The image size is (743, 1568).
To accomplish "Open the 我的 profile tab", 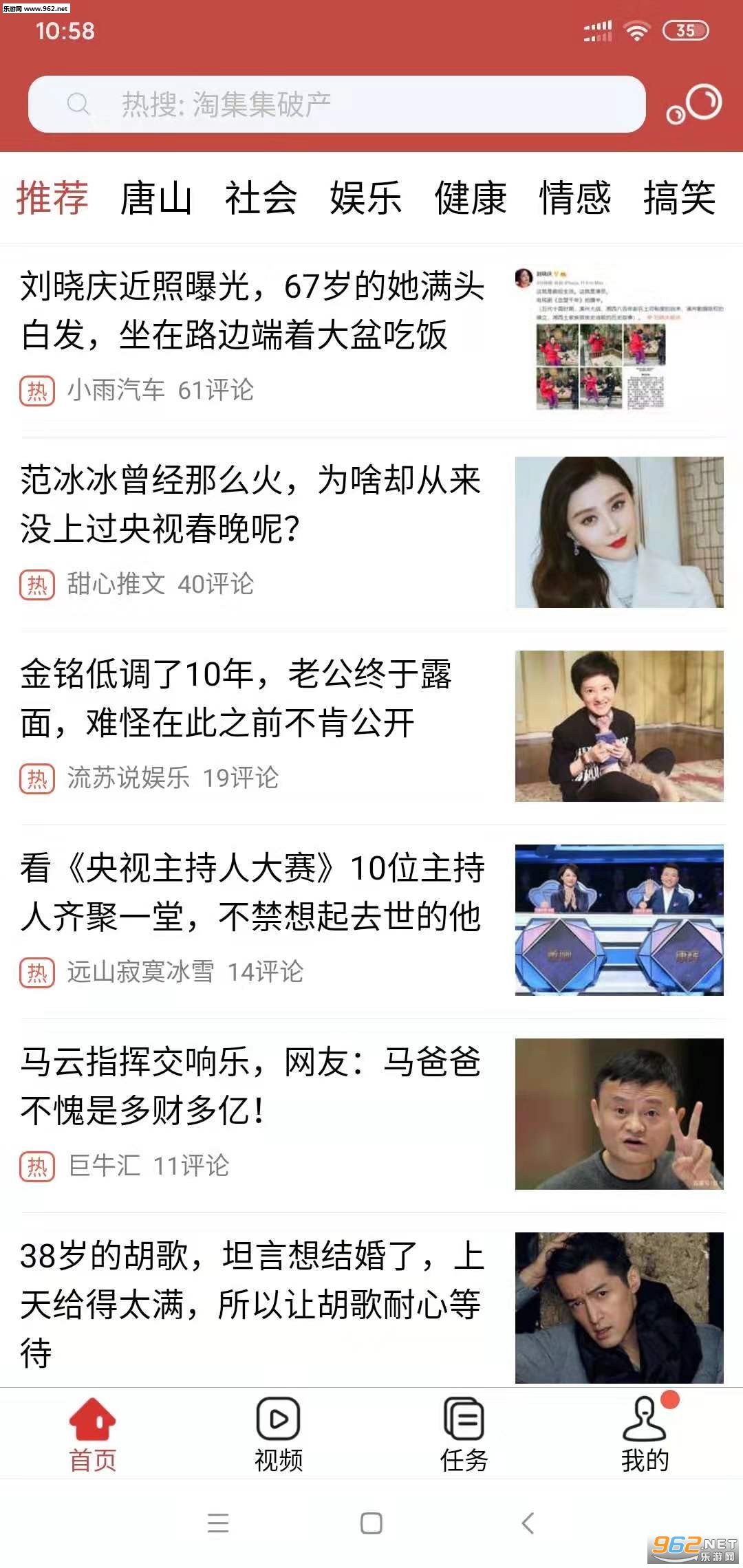I will pyautogui.click(x=645, y=1435).
